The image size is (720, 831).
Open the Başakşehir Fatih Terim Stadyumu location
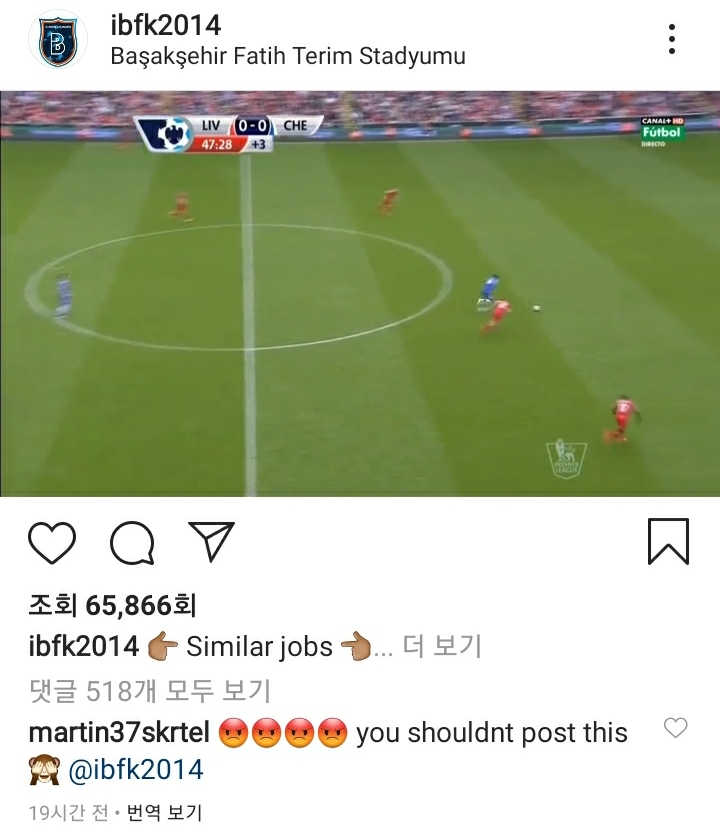coord(288,56)
